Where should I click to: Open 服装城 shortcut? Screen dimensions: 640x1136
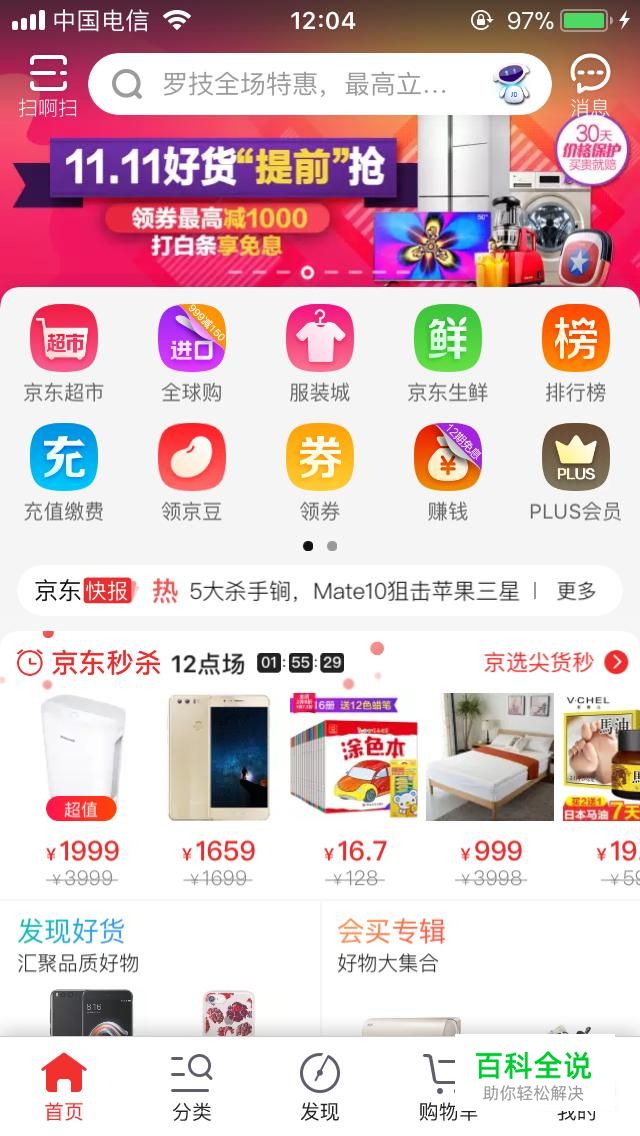[320, 353]
